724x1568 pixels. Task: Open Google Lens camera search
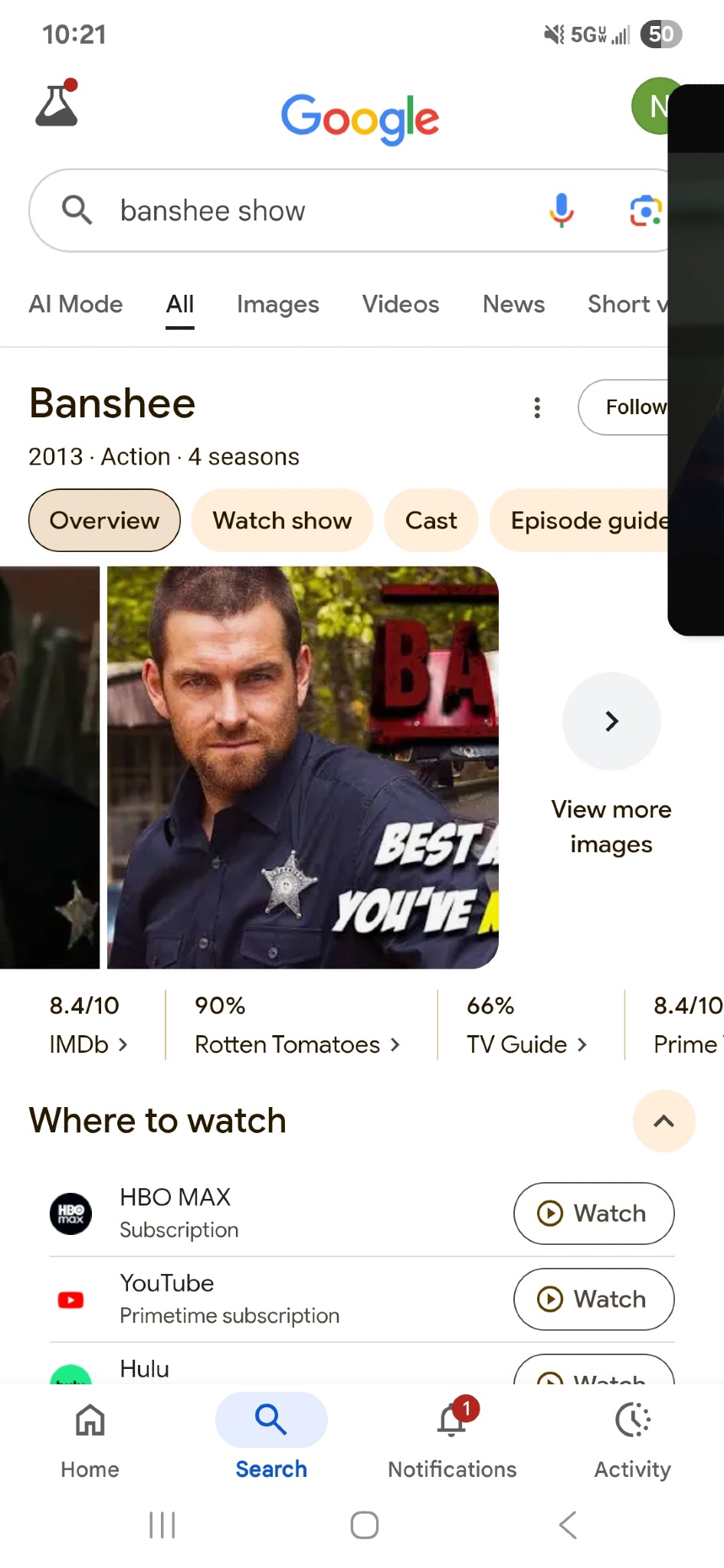646,211
